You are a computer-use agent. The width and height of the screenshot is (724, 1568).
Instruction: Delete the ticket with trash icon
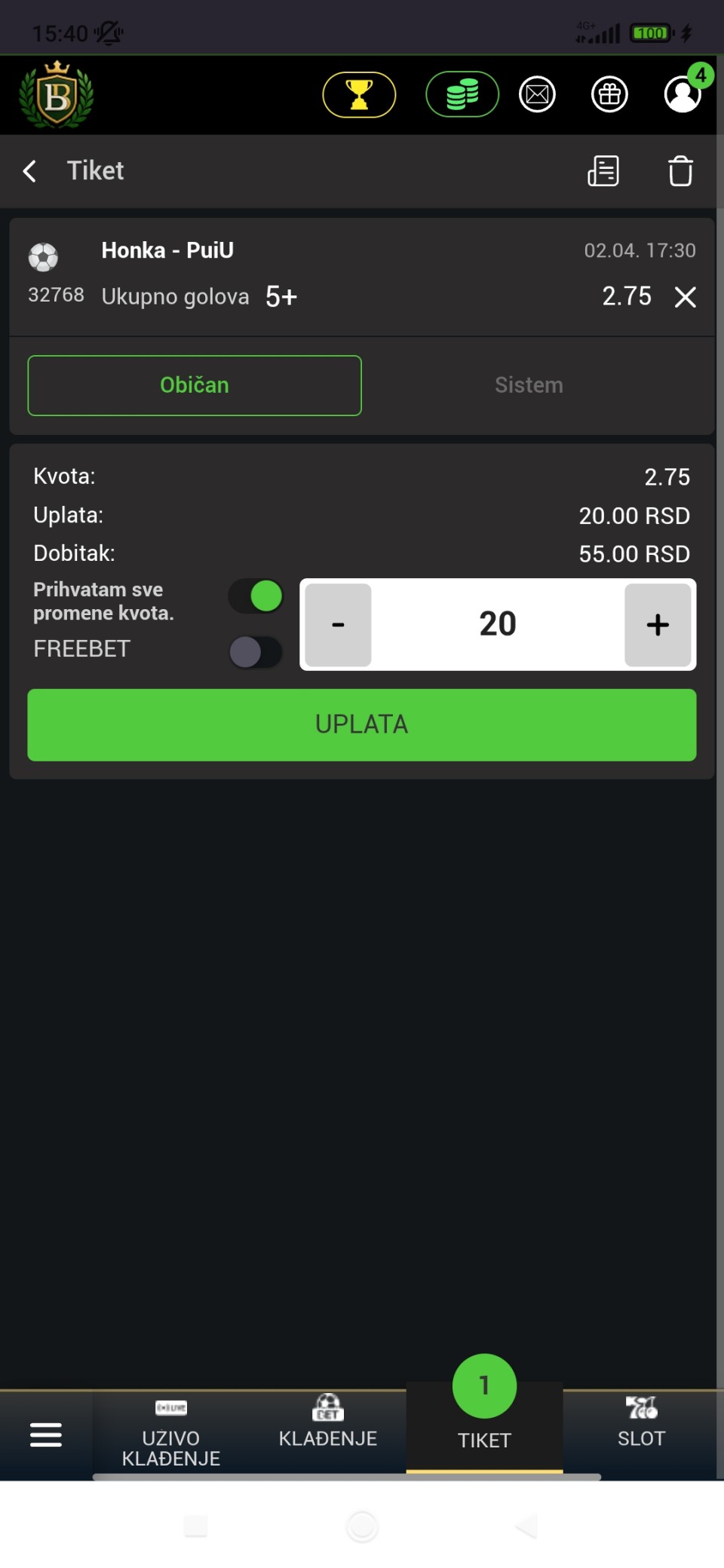pyautogui.click(x=680, y=171)
